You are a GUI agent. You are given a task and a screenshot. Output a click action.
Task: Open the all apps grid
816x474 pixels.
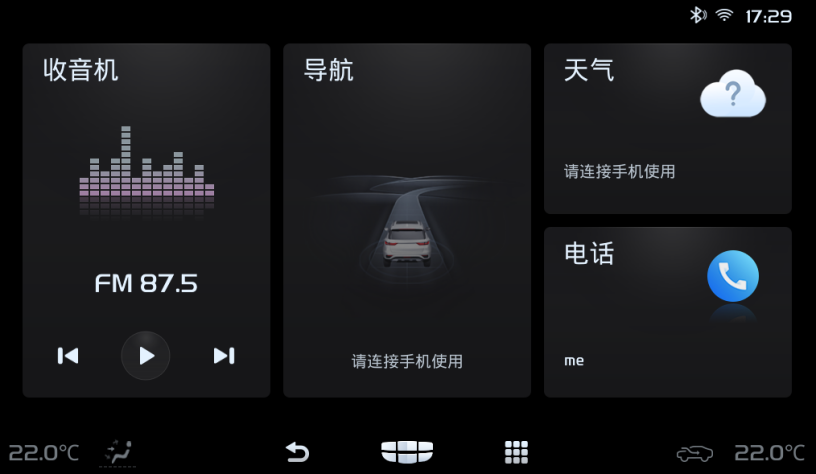516,452
